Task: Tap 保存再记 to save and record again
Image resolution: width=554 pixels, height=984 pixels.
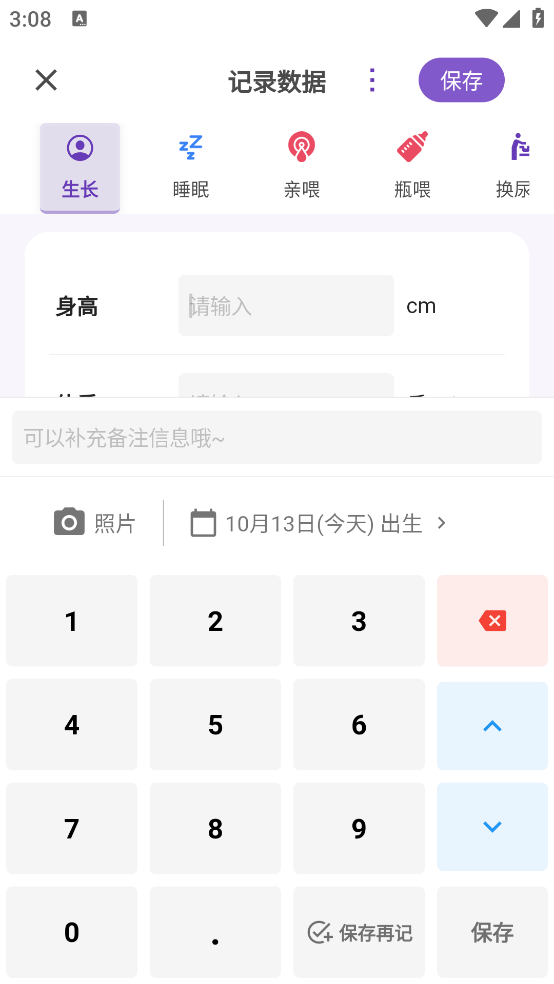Action: click(x=359, y=932)
